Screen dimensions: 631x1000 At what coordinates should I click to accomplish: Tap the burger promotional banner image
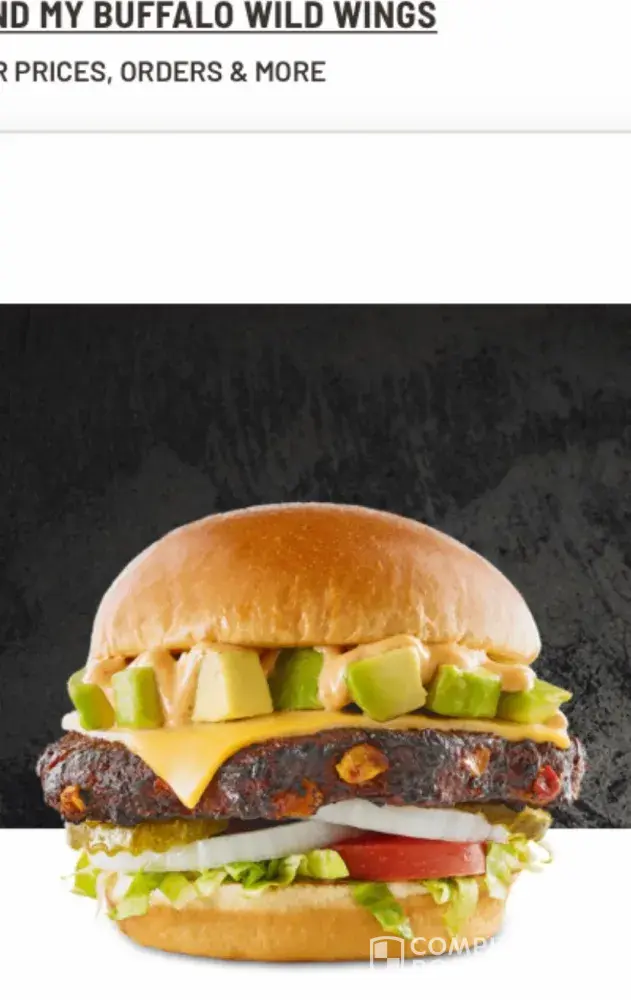pyautogui.click(x=315, y=650)
